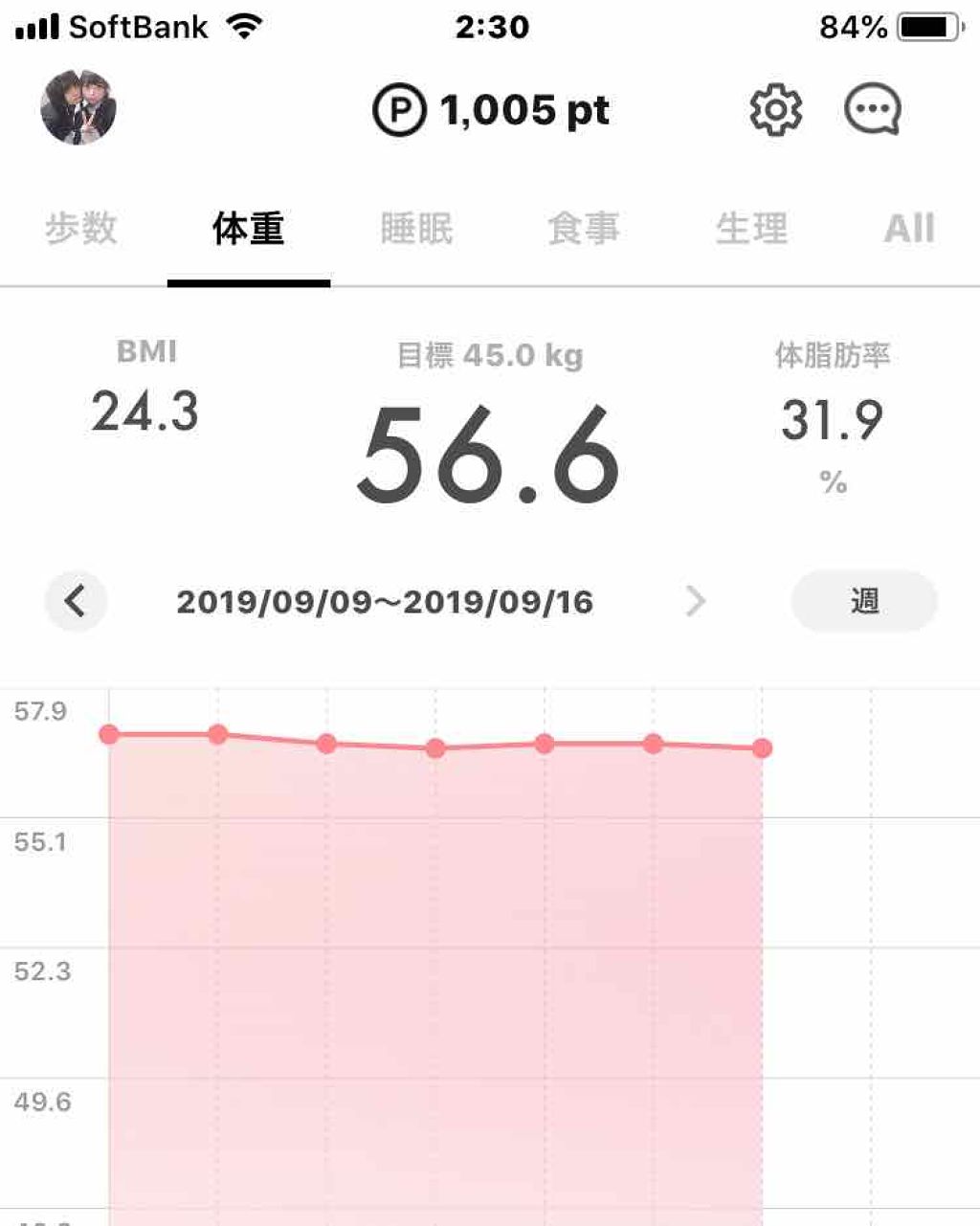The height and width of the screenshot is (1226, 980).
Task: Open the 食事 tab
Action: (584, 229)
